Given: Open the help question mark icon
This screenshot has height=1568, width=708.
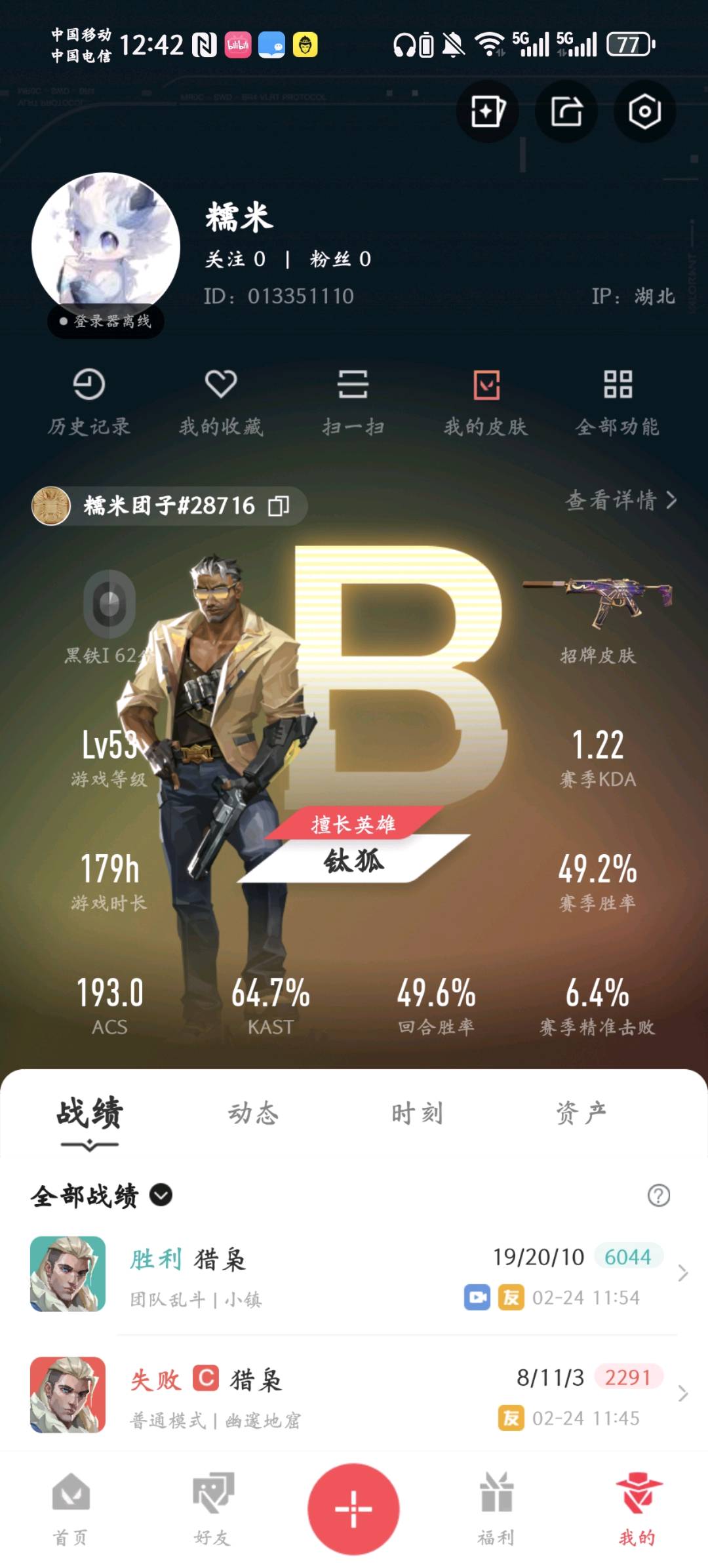Looking at the screenshot, I should (658, 1195).
